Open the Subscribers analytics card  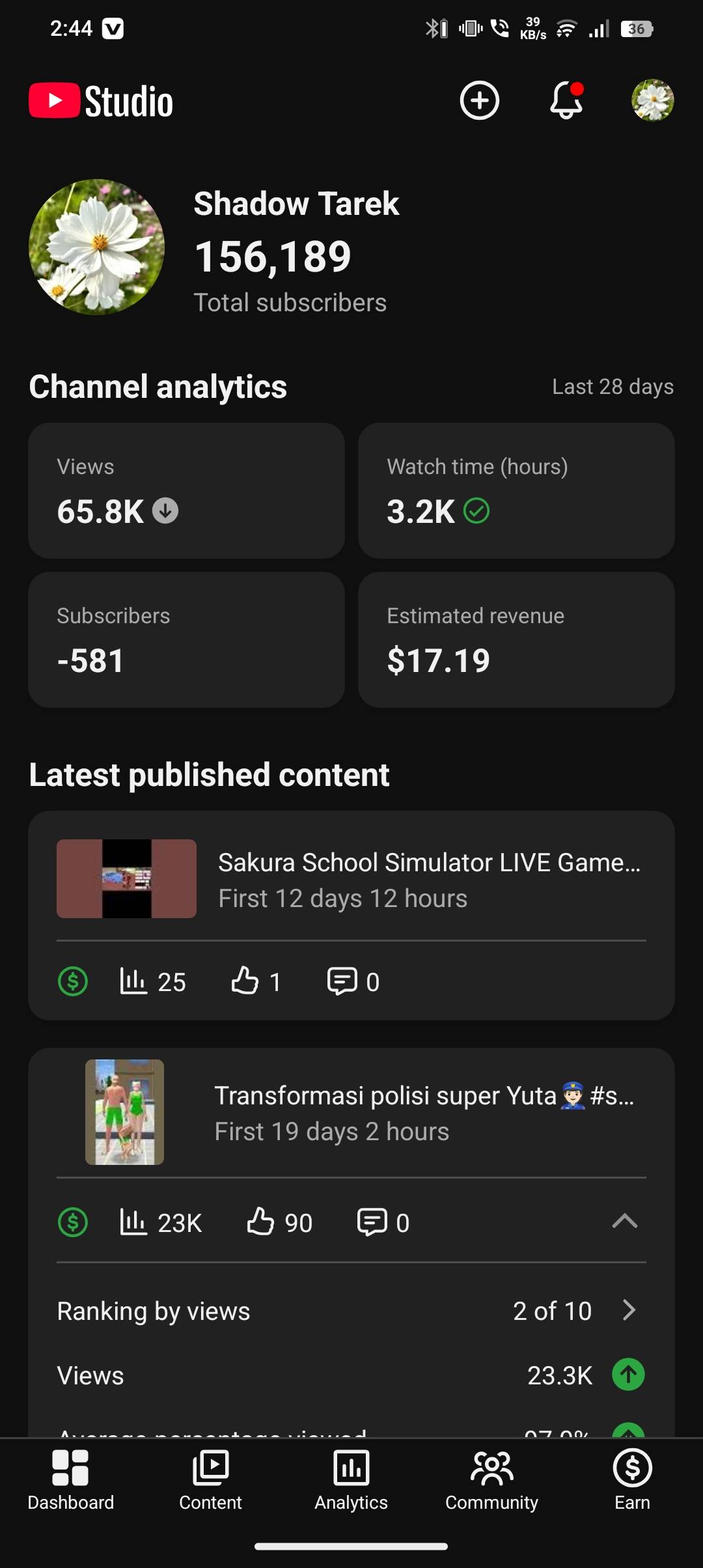[186, 639]
